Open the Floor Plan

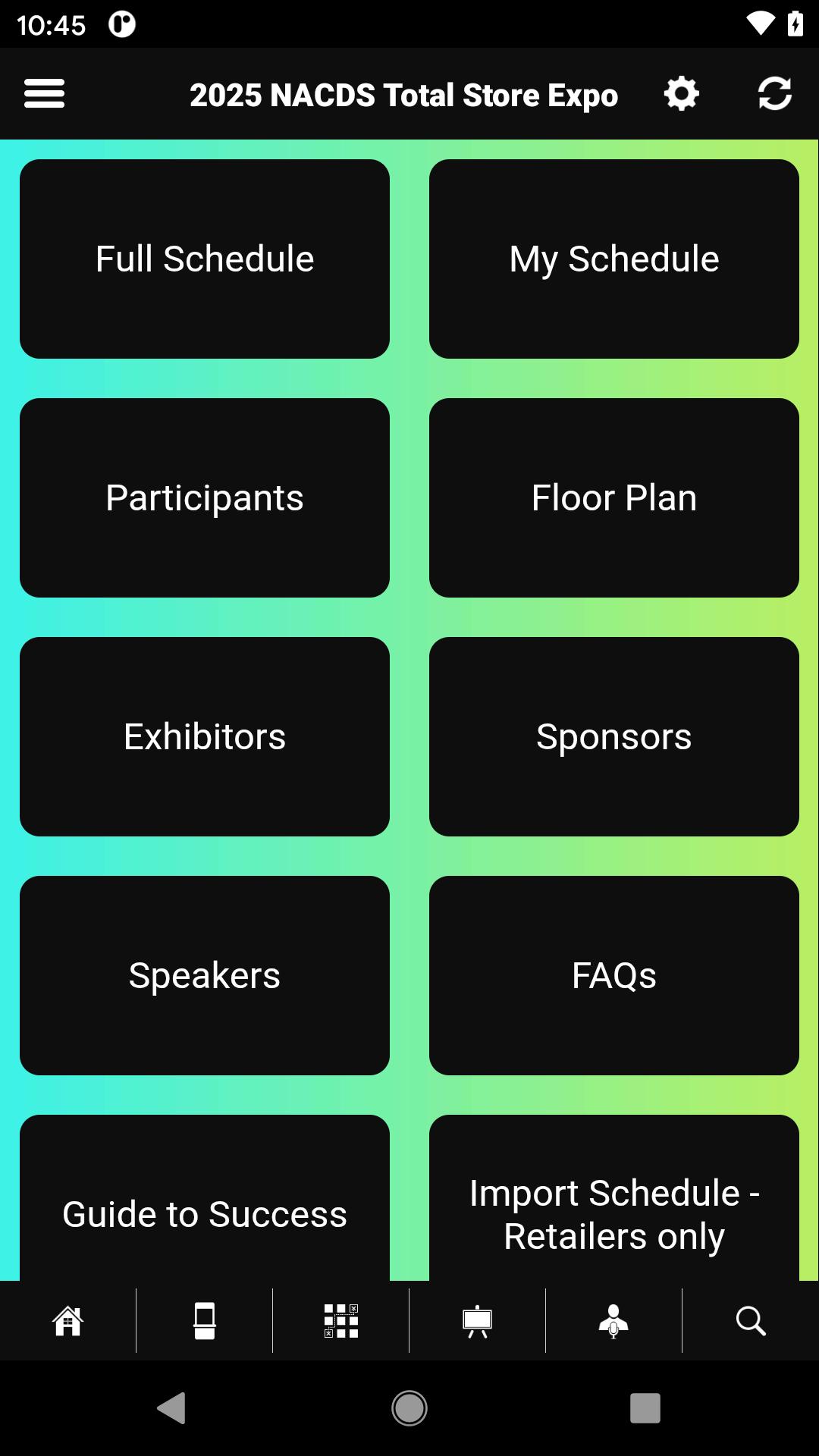[614, 497]
